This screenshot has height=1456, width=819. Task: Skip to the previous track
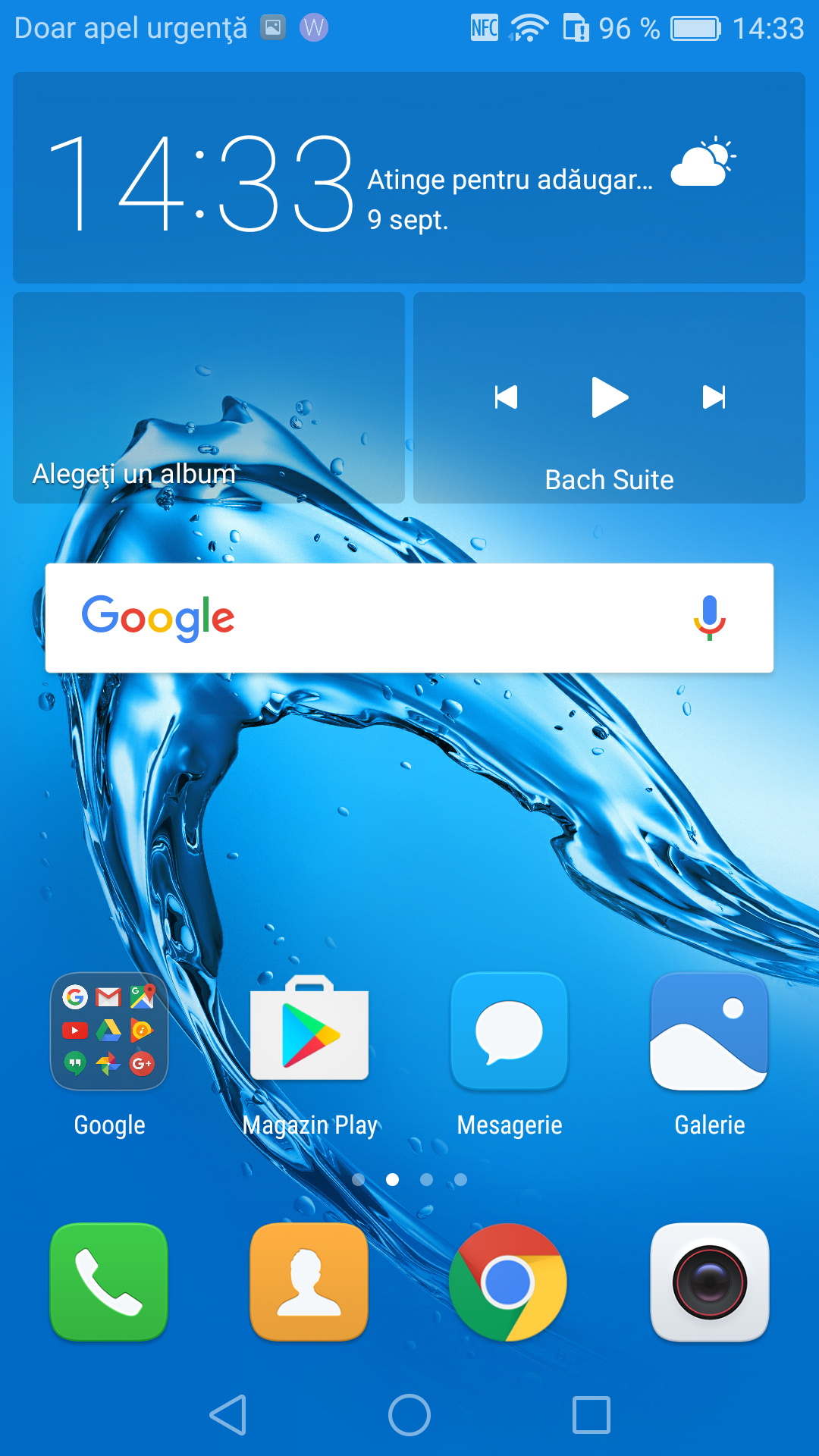click(x=506, y=397)
